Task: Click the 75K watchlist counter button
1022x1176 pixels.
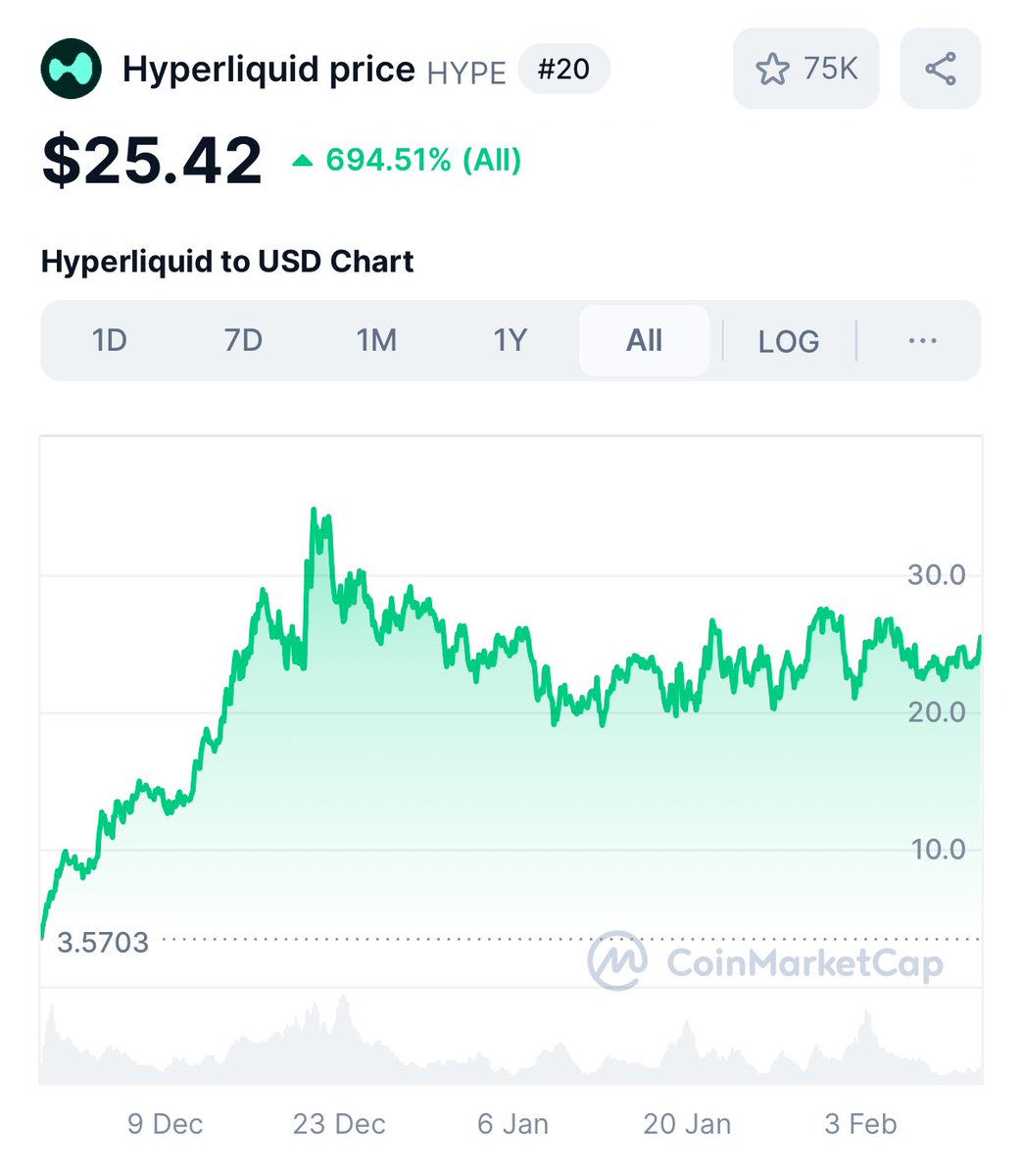Action: pos(805,68)
